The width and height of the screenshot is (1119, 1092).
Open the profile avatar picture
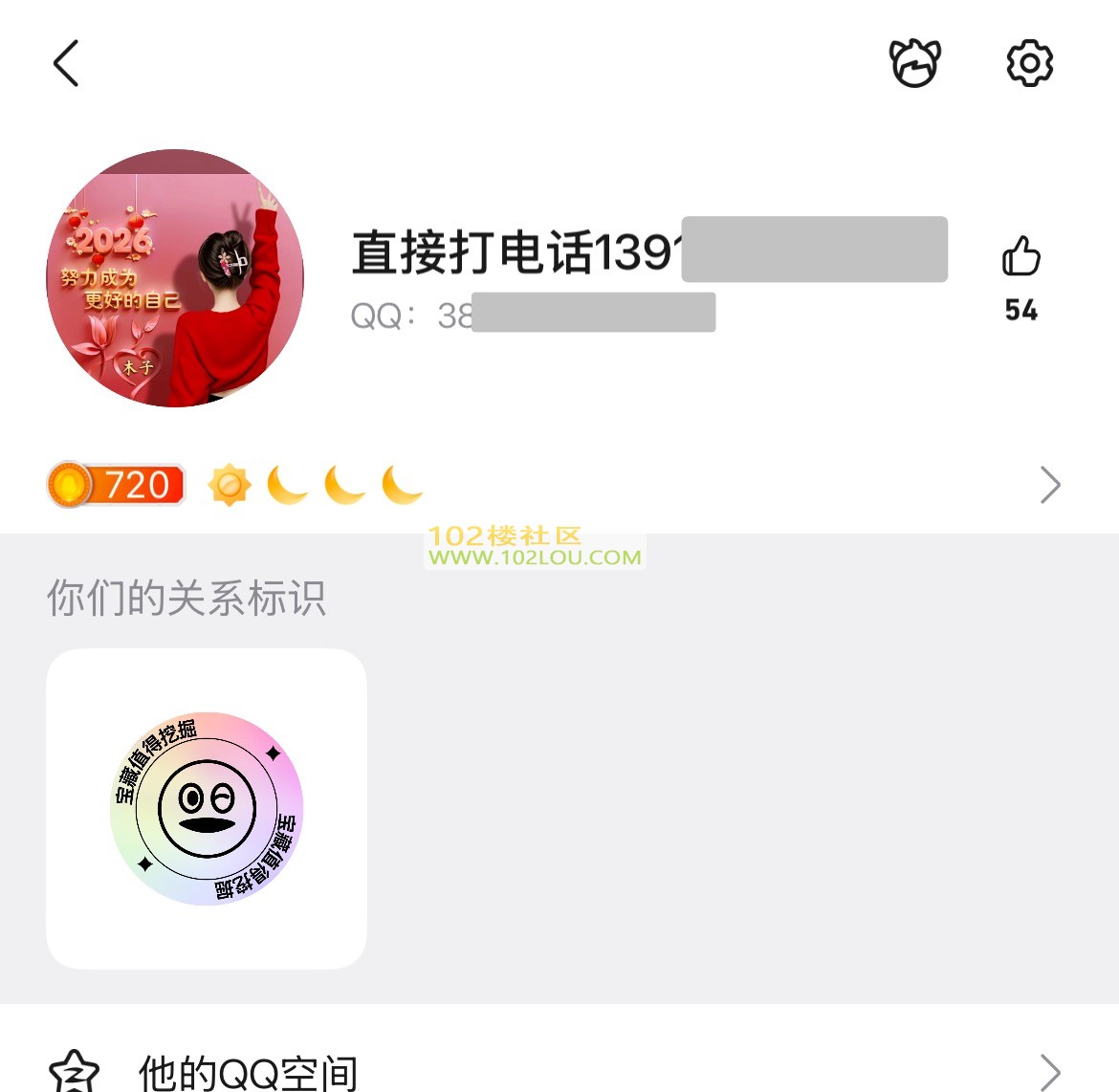pos(175,278)
